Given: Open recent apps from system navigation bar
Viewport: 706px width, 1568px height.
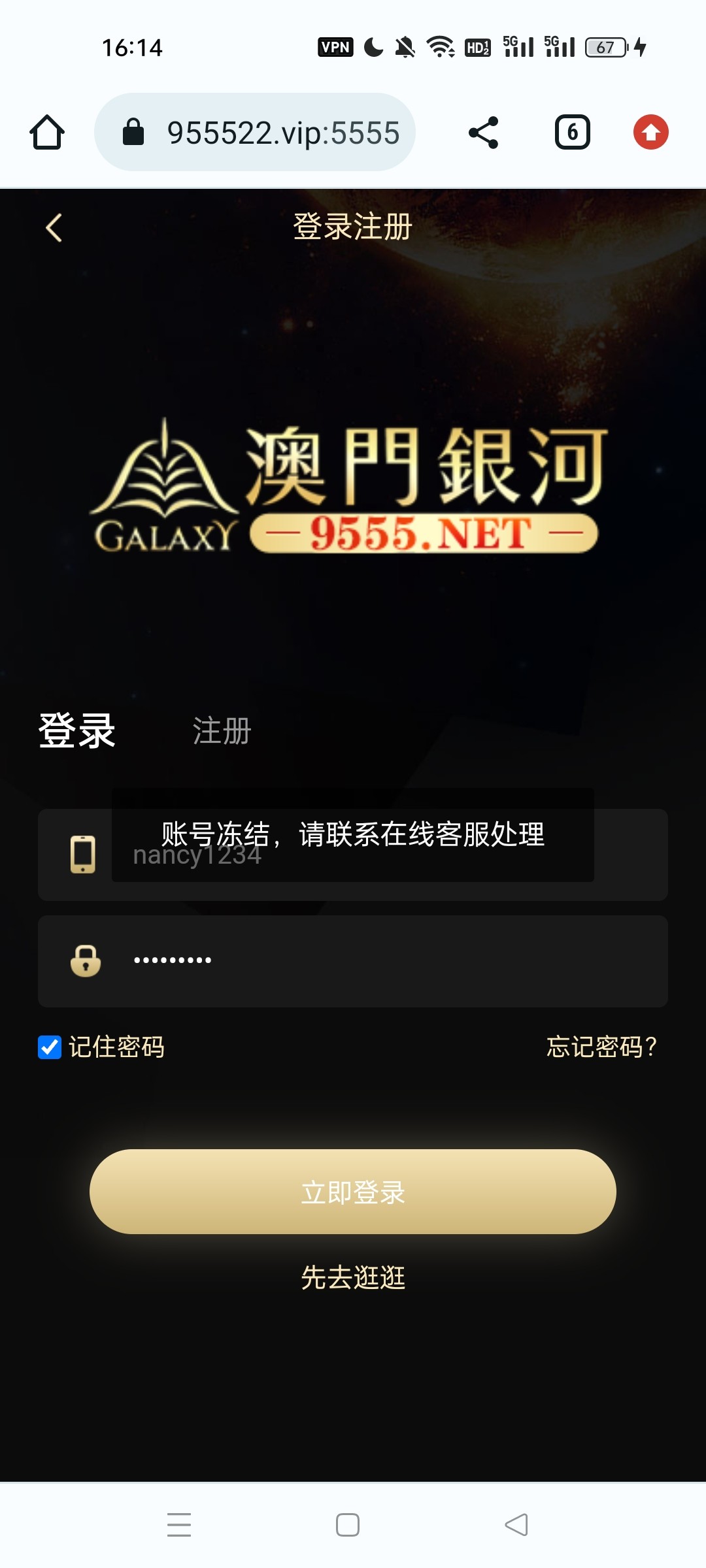Looking at the screenshot, I should (179, 1525).
